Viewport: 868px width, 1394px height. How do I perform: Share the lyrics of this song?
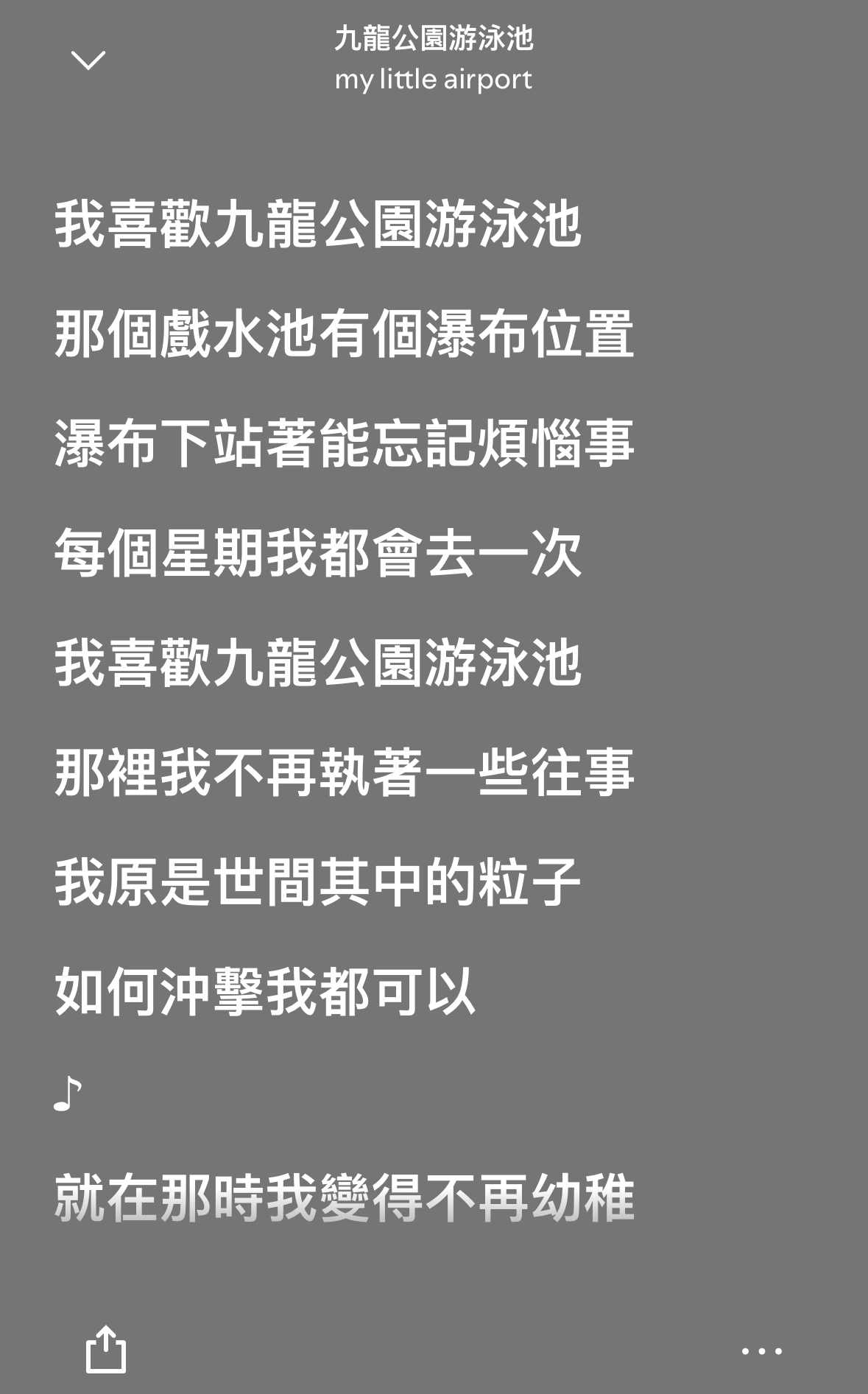click(106, 1349)
